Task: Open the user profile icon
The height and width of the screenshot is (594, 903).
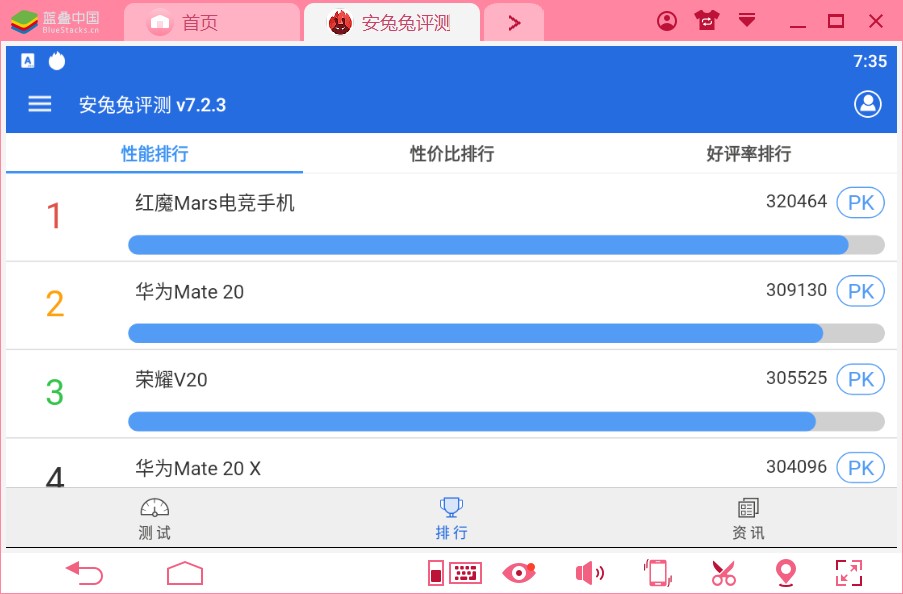Action: coord(867,104)
